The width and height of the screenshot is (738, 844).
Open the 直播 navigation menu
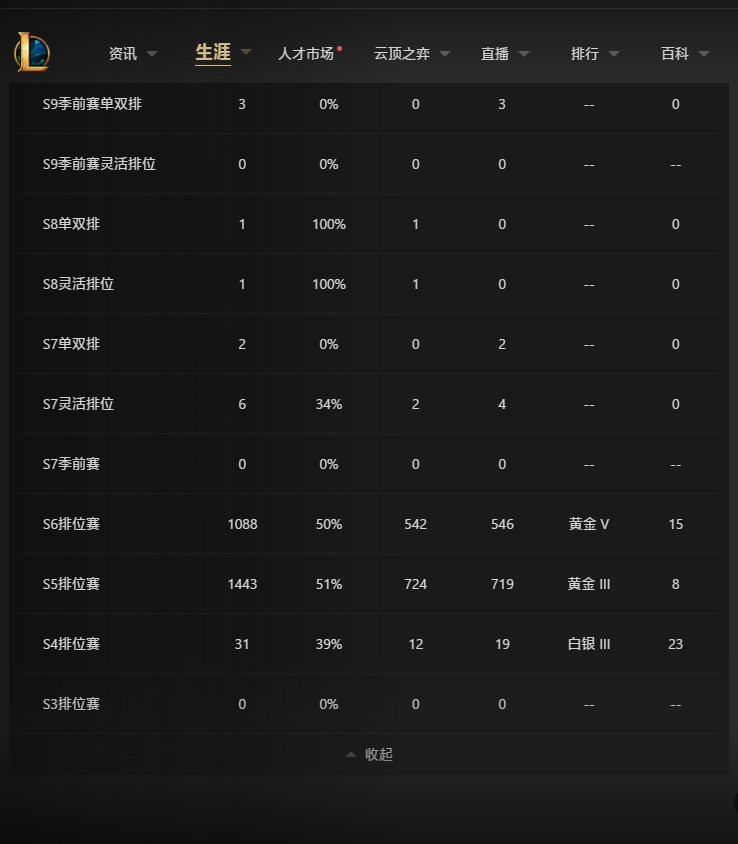(x=505, y=53)
